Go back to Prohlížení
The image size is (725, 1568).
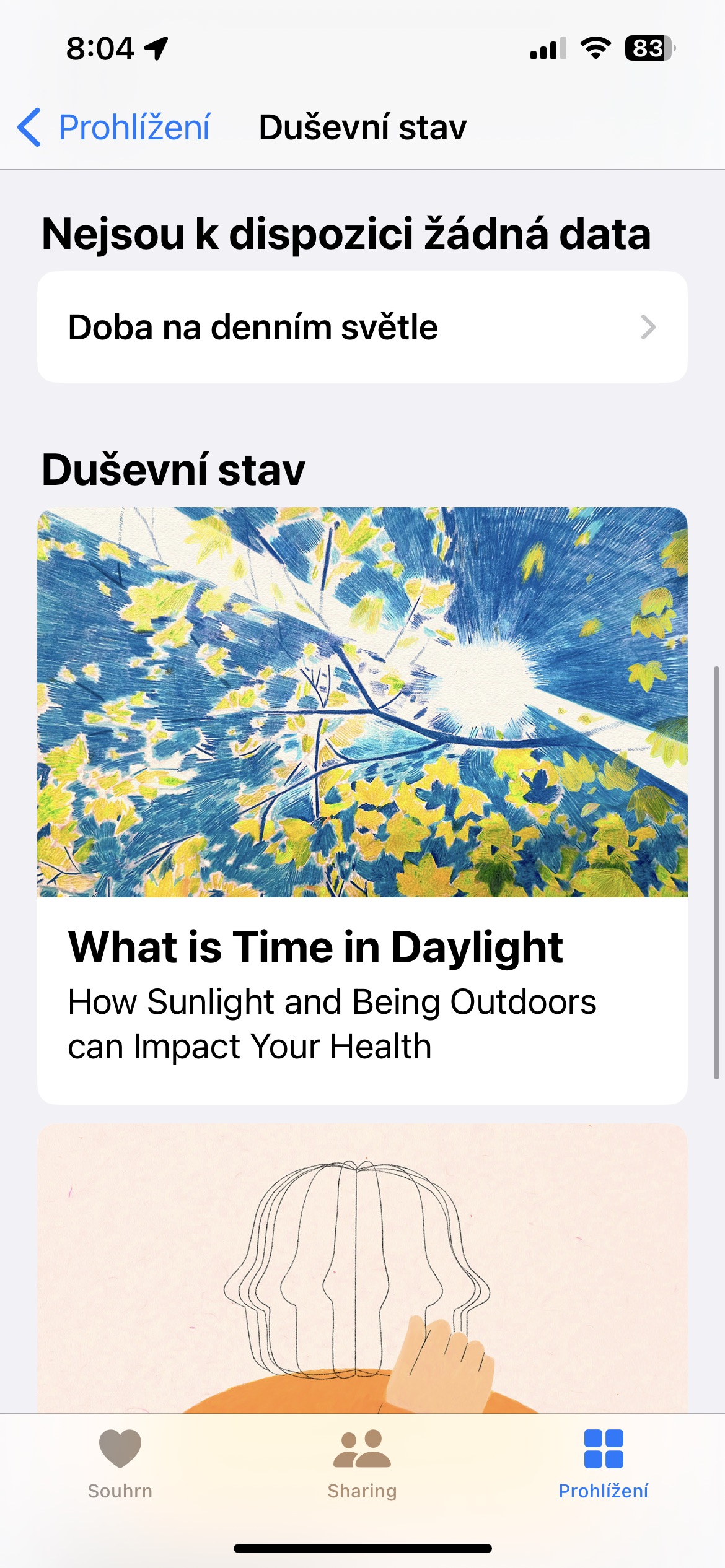(114, 128)
